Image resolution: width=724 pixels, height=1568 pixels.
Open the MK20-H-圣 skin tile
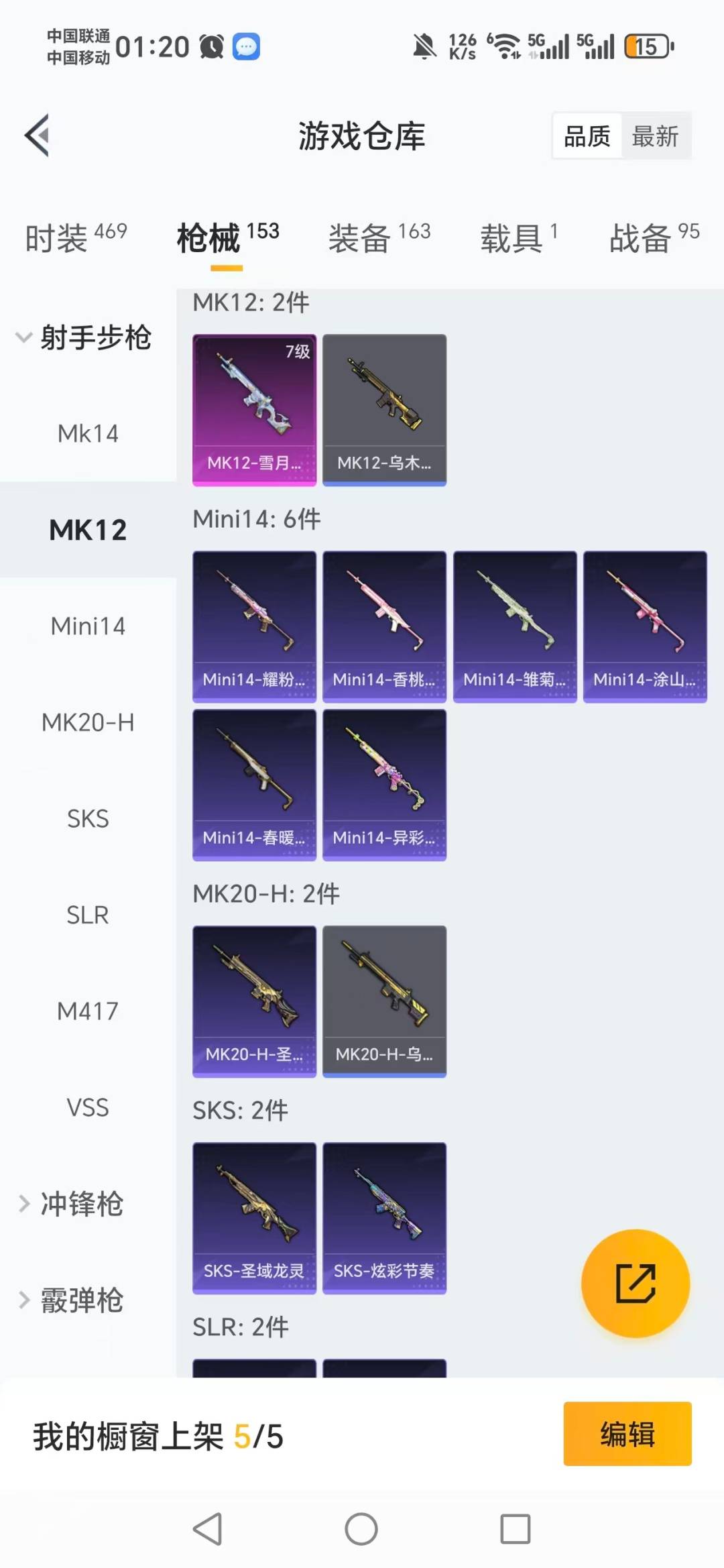254,1001
